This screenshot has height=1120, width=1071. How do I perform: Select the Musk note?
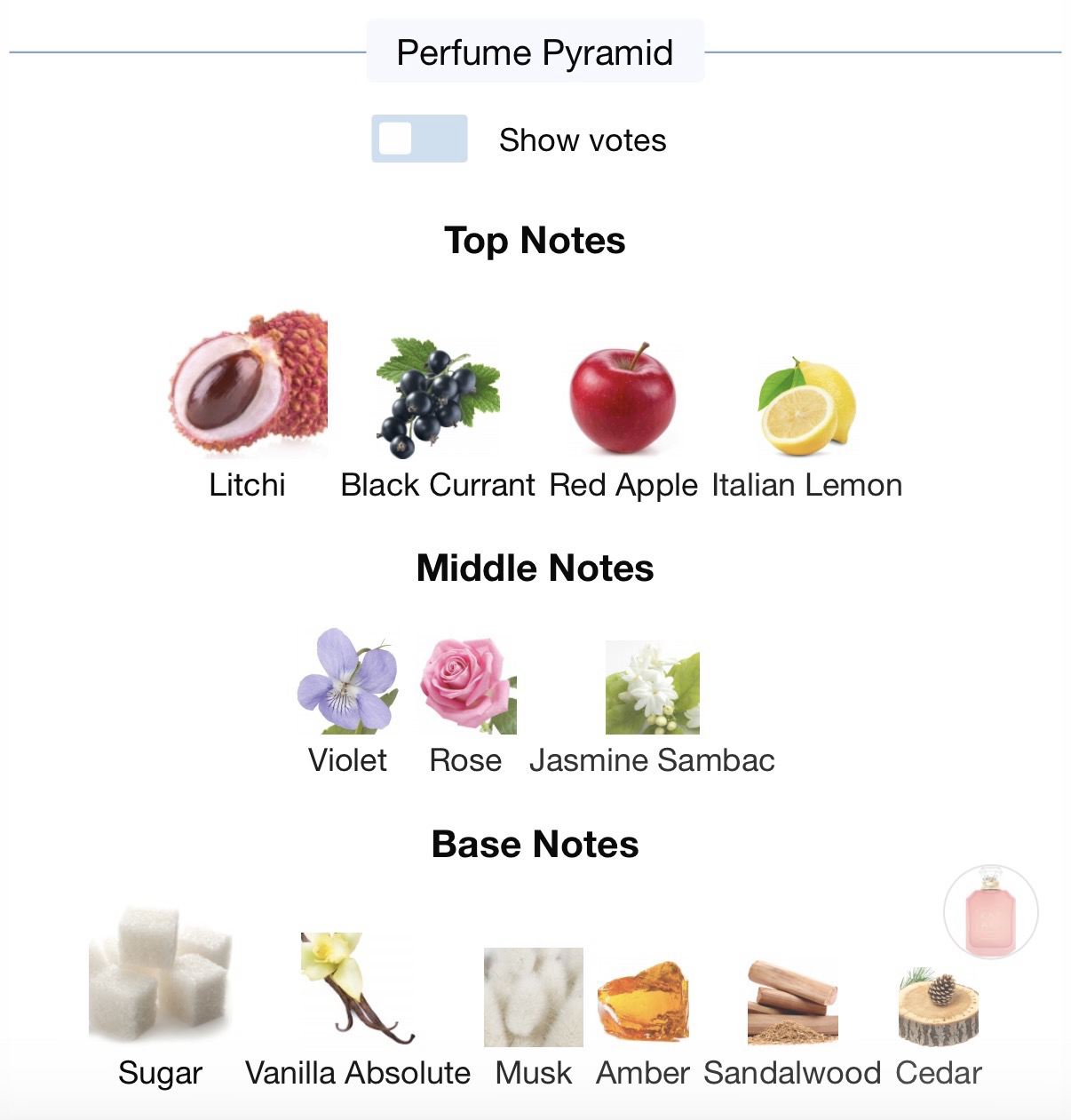coord(533,997)
